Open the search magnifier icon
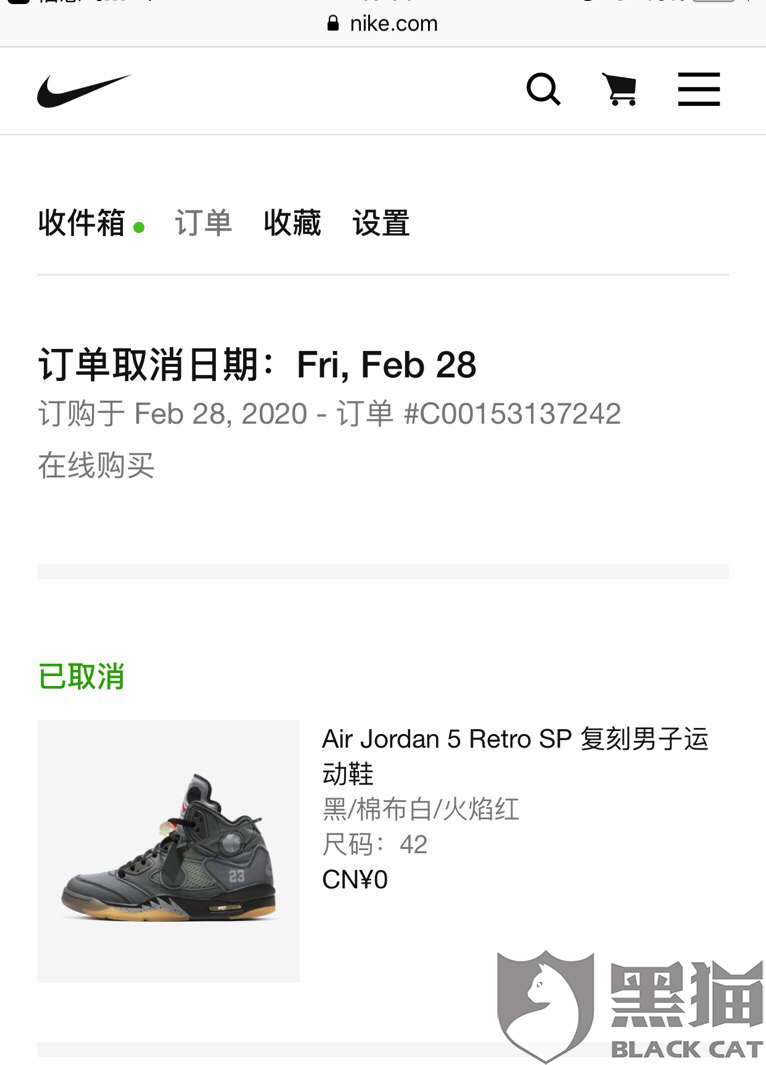Screen dimensions: 766x1065 pyautogui.click(x=543, y=90)
